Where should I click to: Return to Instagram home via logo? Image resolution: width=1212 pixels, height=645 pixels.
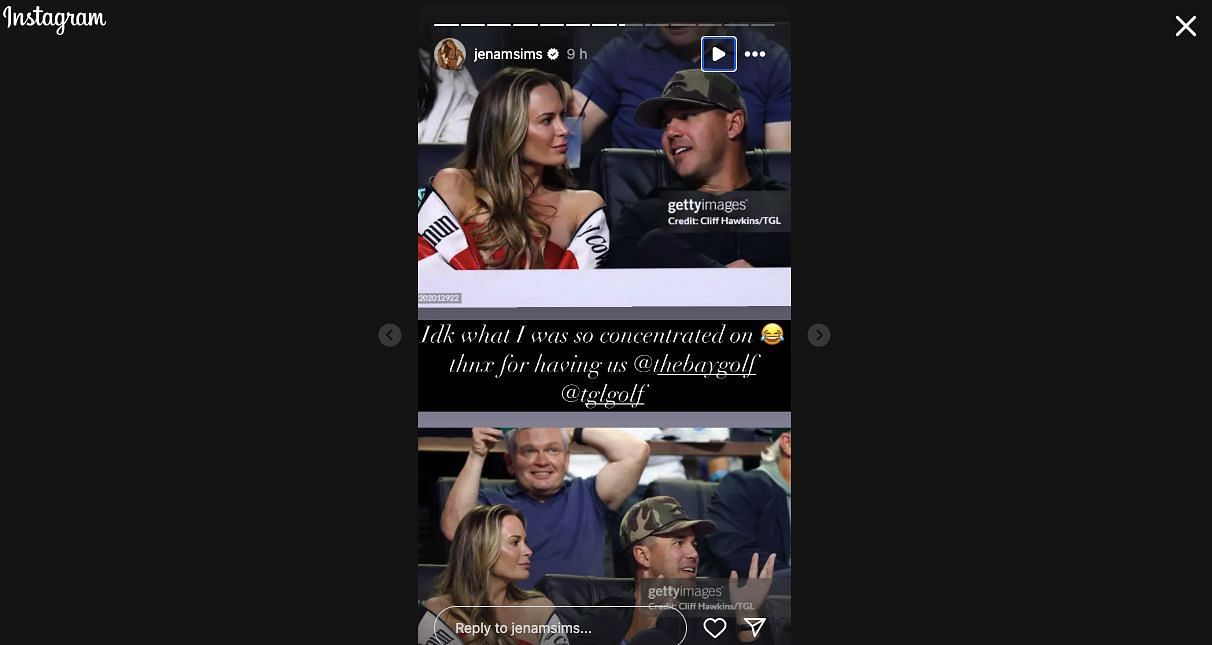coord(54,19)
